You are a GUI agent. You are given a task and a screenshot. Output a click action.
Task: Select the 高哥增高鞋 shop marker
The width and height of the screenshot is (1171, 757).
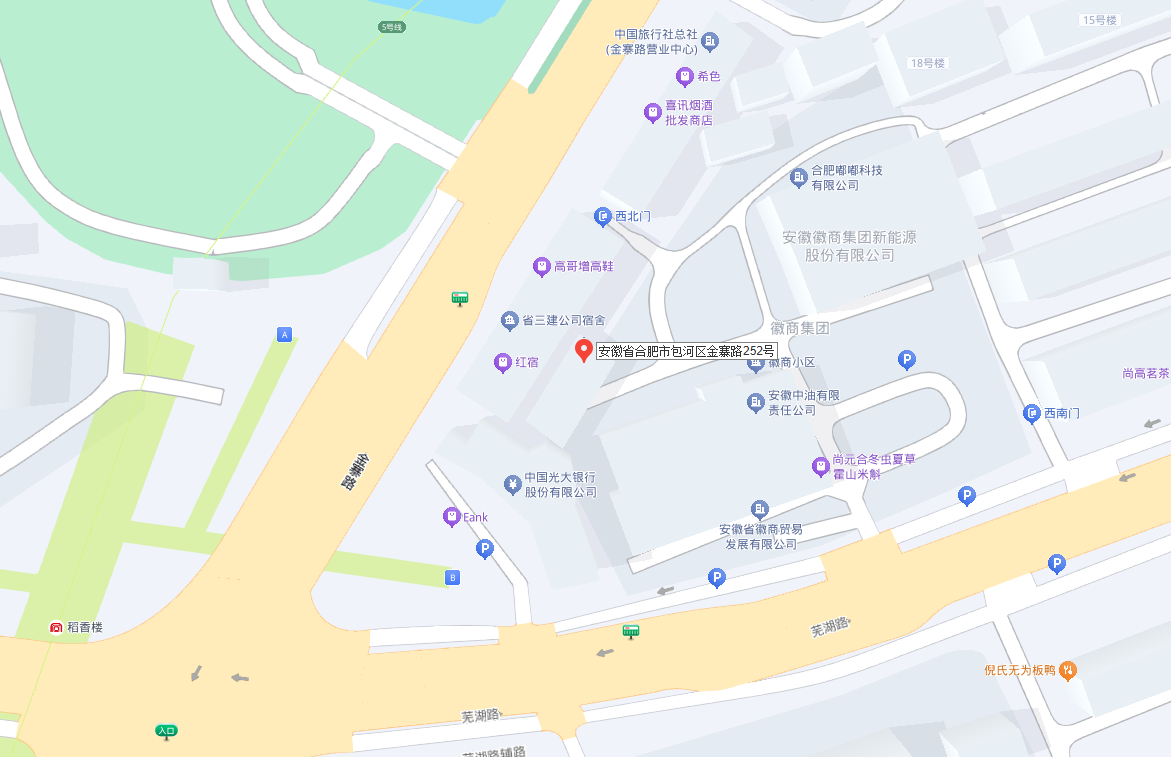[x=541, y=267]
